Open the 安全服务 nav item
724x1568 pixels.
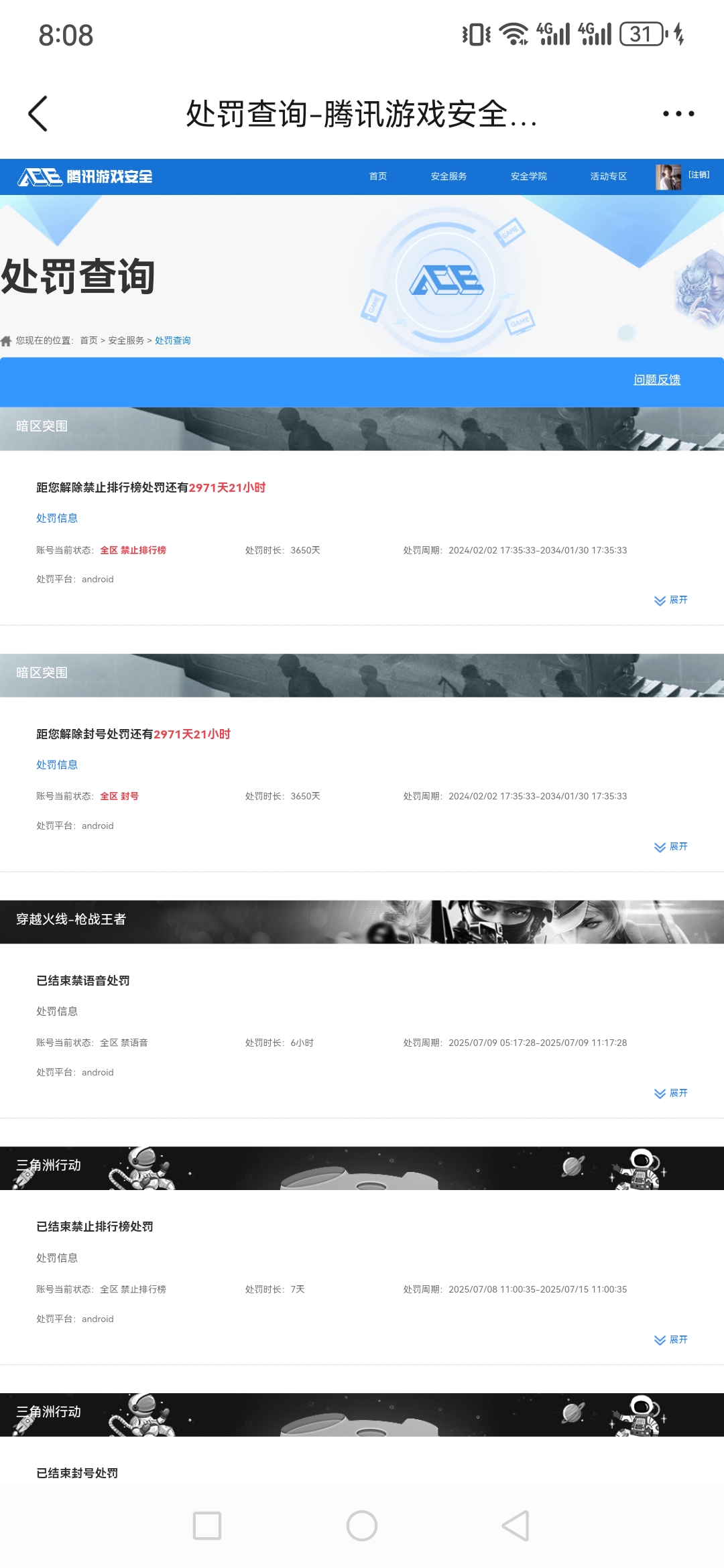448,176
